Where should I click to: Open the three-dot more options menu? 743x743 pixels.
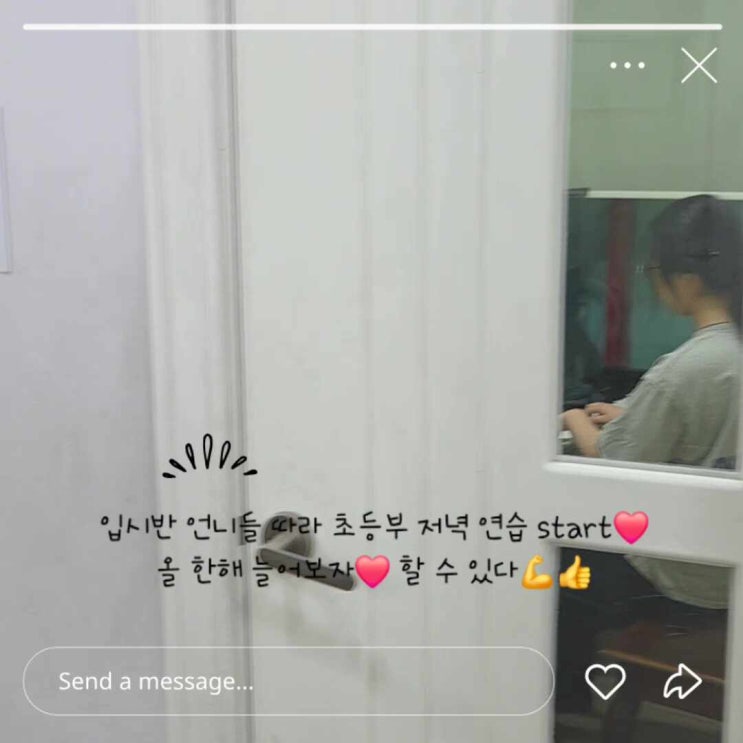point(627,66)
